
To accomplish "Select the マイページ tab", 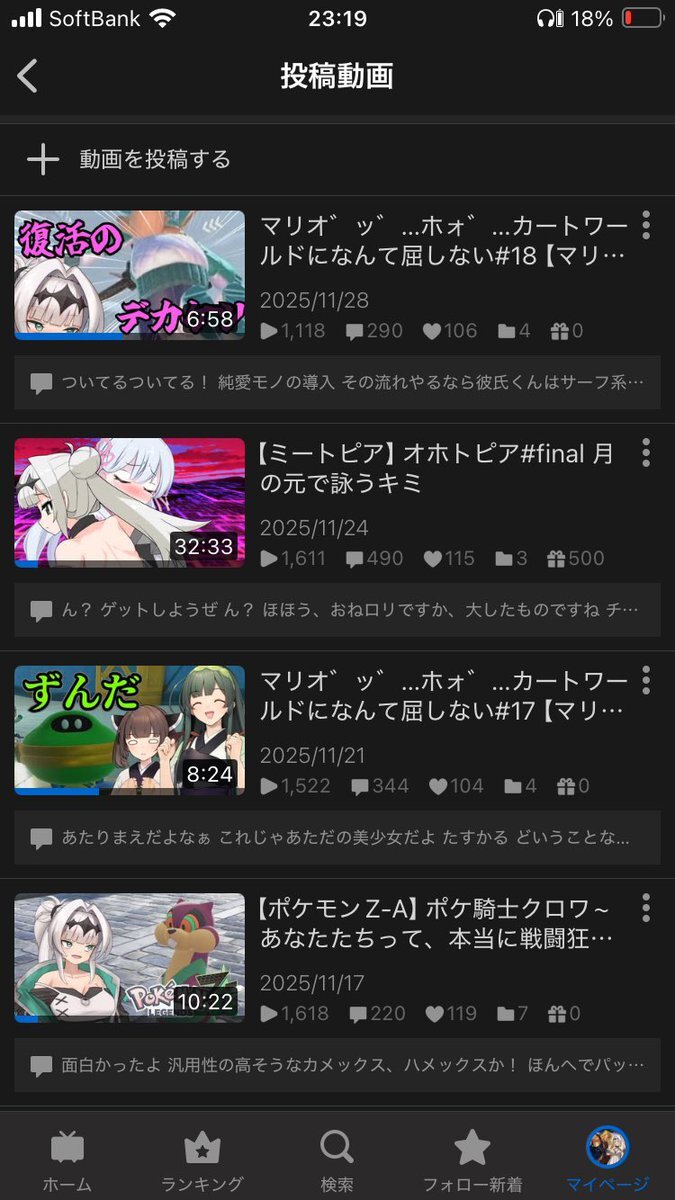I will [x=607, y=1160].
